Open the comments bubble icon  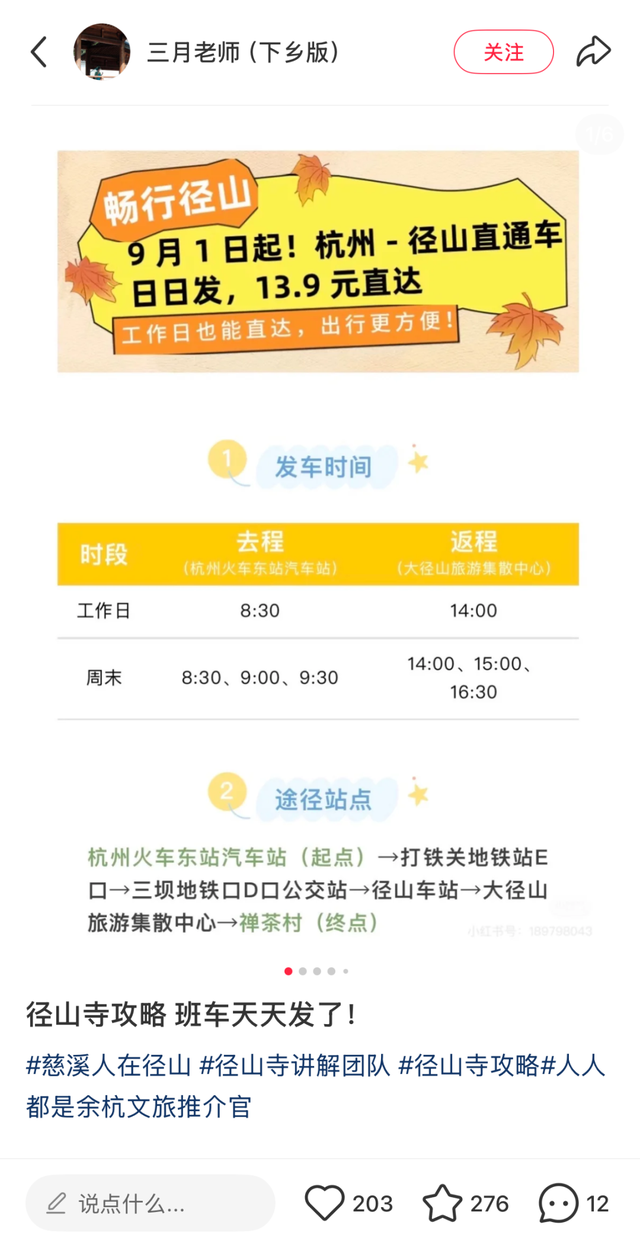558,1203
